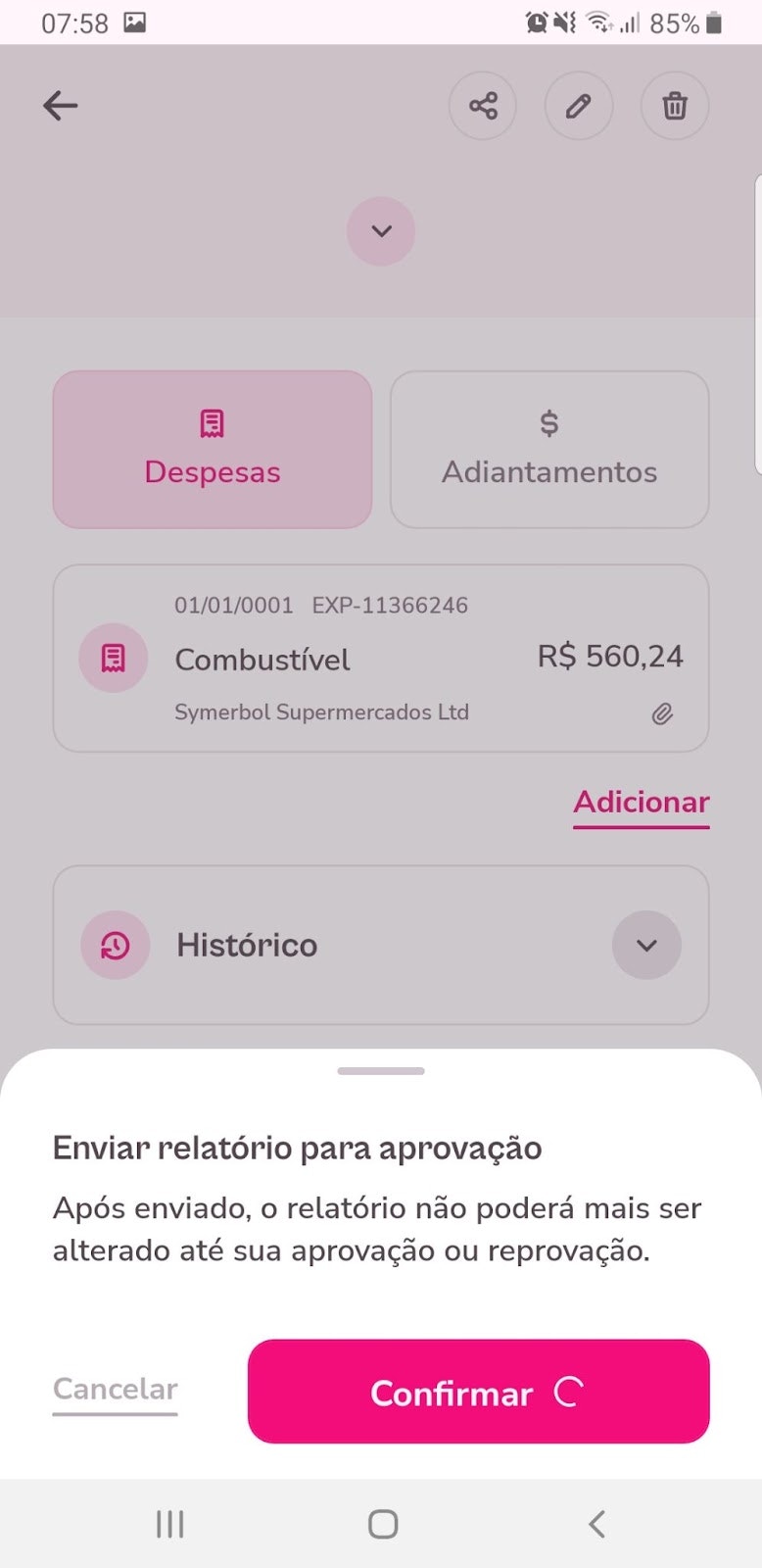
Task: Tap the trash delete icon
Action: [x=674, y=106]
